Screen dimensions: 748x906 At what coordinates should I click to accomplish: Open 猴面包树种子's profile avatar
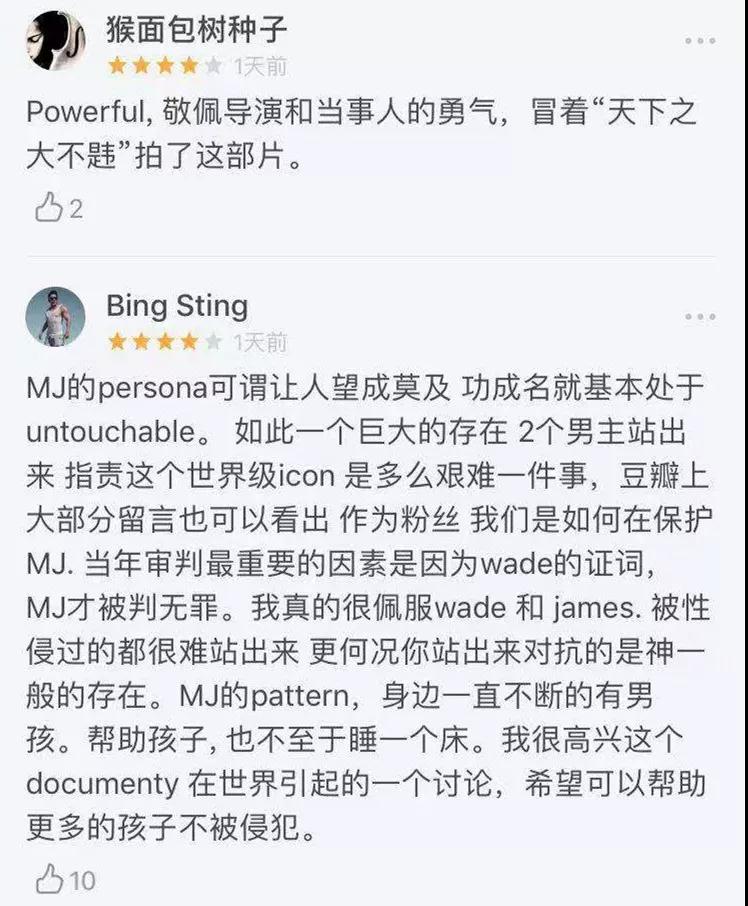[x=55, y=41]
